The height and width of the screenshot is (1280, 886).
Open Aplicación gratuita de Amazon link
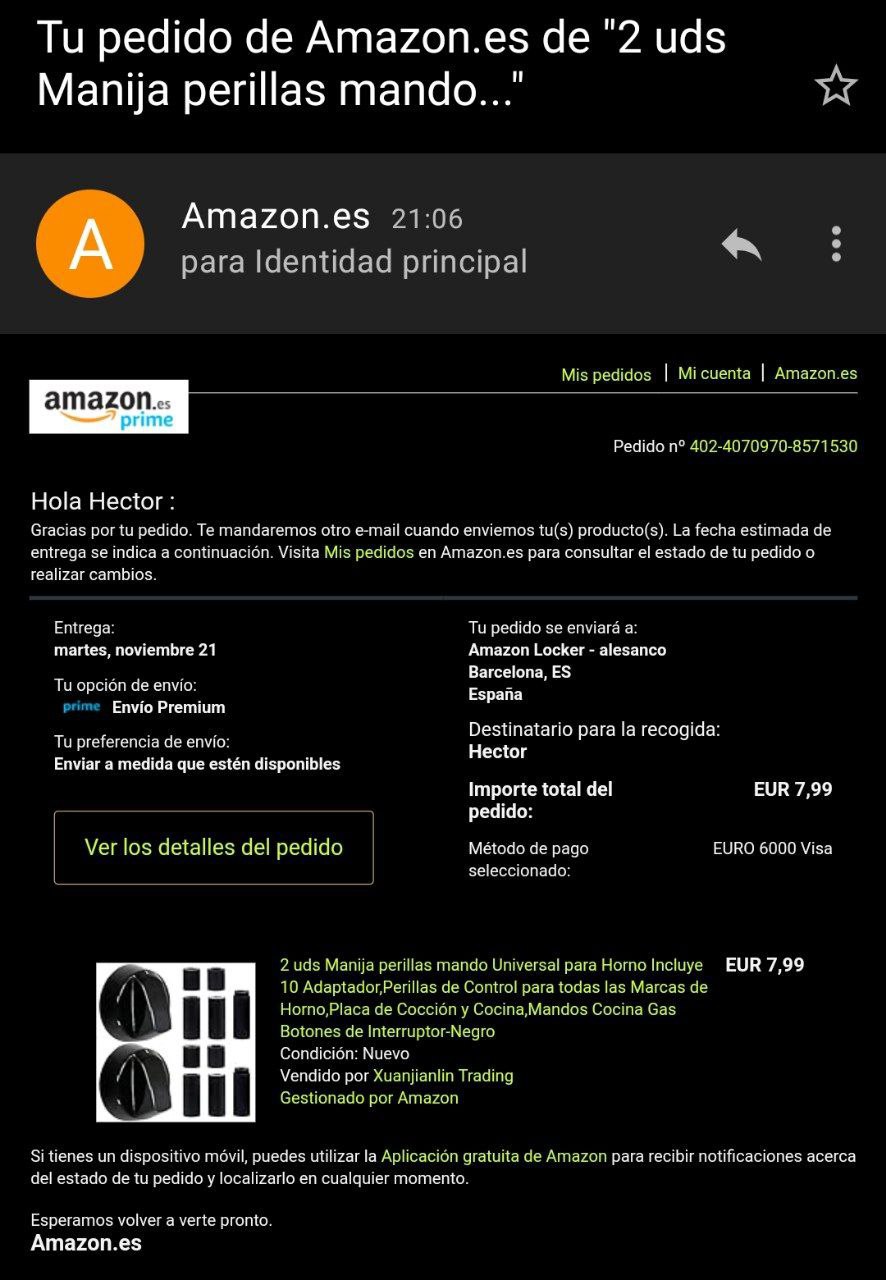tap(493, 1156)
